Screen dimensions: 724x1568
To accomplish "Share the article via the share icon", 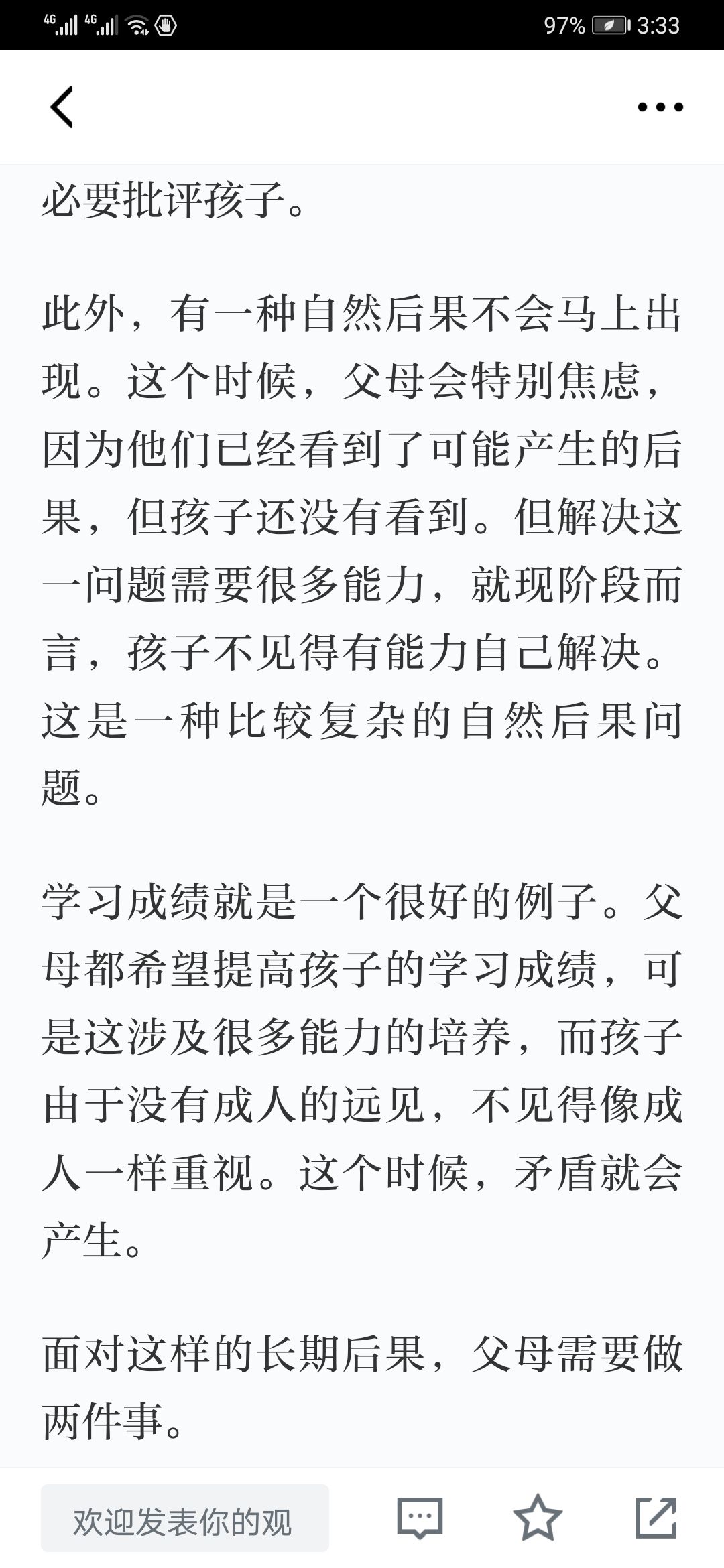I will pos(656,1517).
